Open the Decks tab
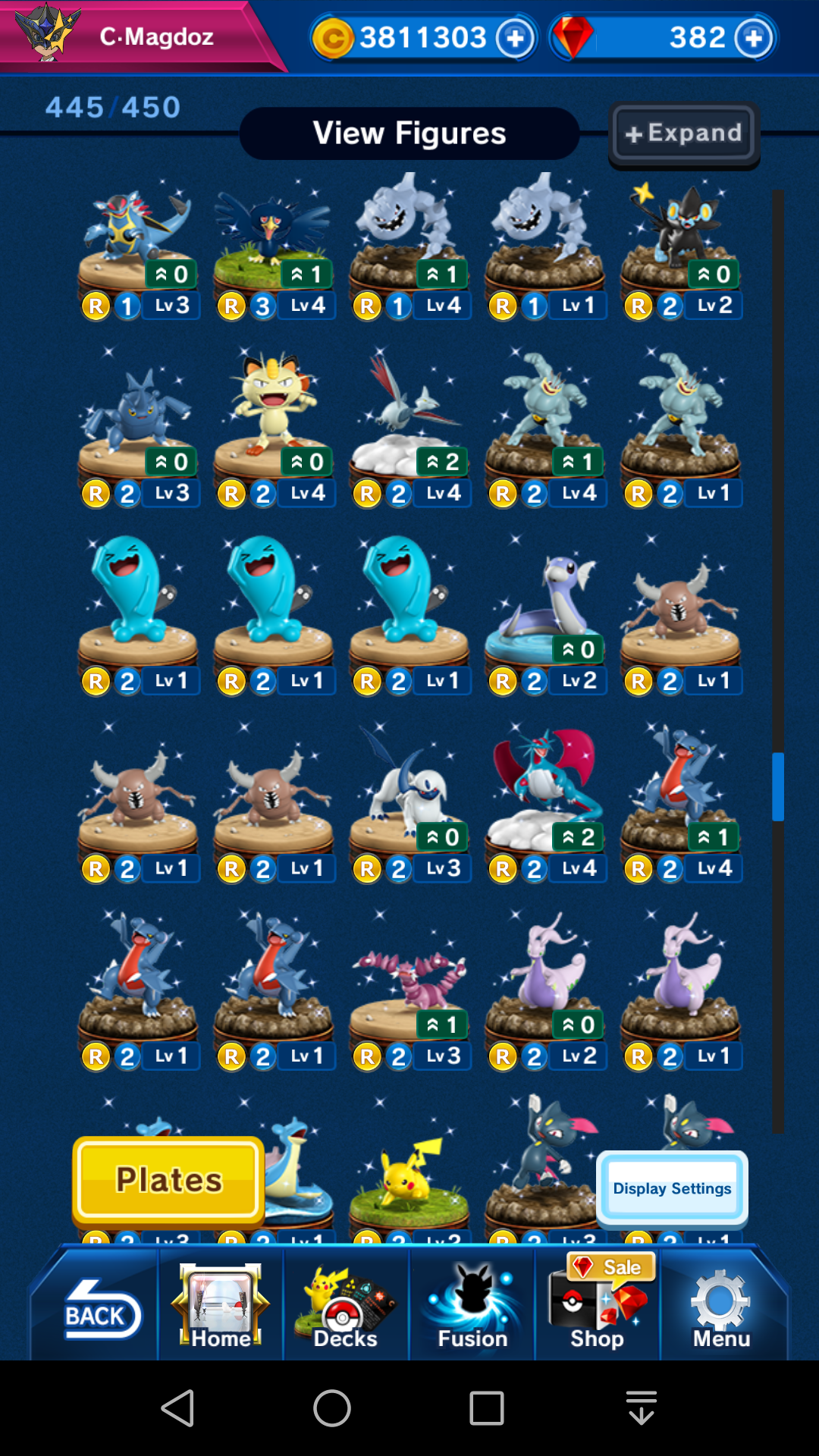The width and height of the screenshot is (819, 1456). click(x=346, y=1307)
